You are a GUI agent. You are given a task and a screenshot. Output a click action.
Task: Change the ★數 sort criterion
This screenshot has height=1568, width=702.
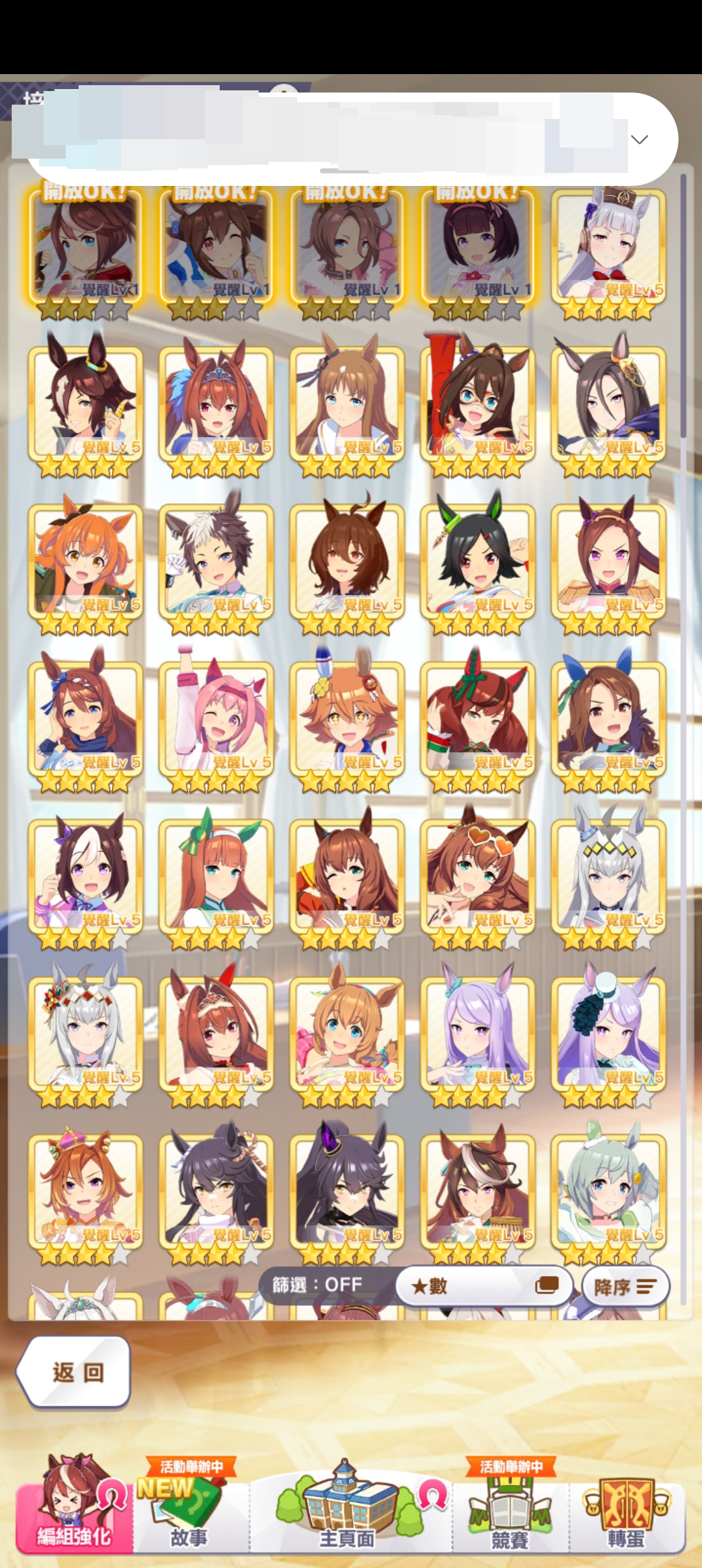pyautogui.click(x=483, y=1285)
